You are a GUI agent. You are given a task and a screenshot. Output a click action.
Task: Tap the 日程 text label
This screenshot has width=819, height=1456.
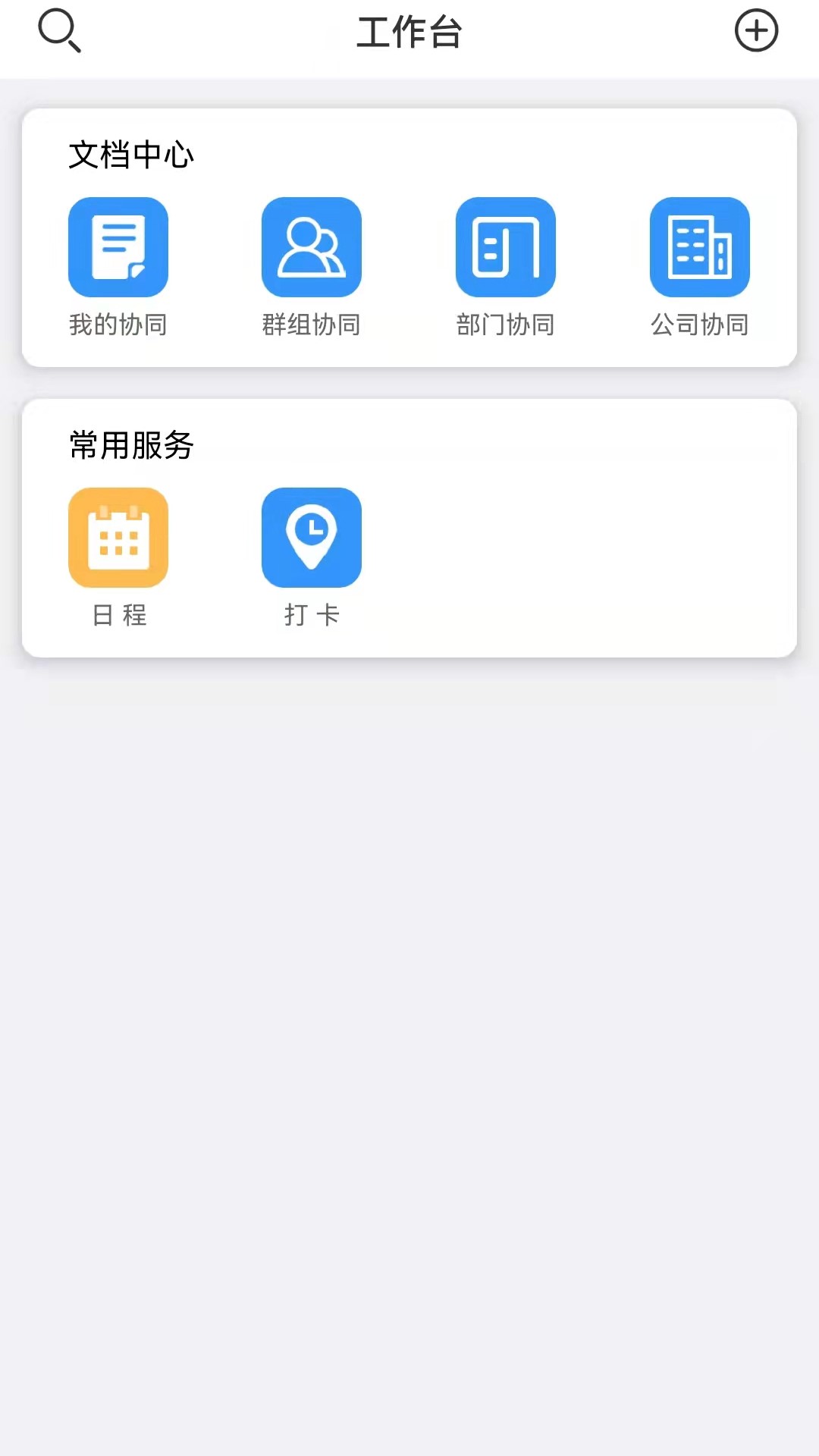click(118, 616)
